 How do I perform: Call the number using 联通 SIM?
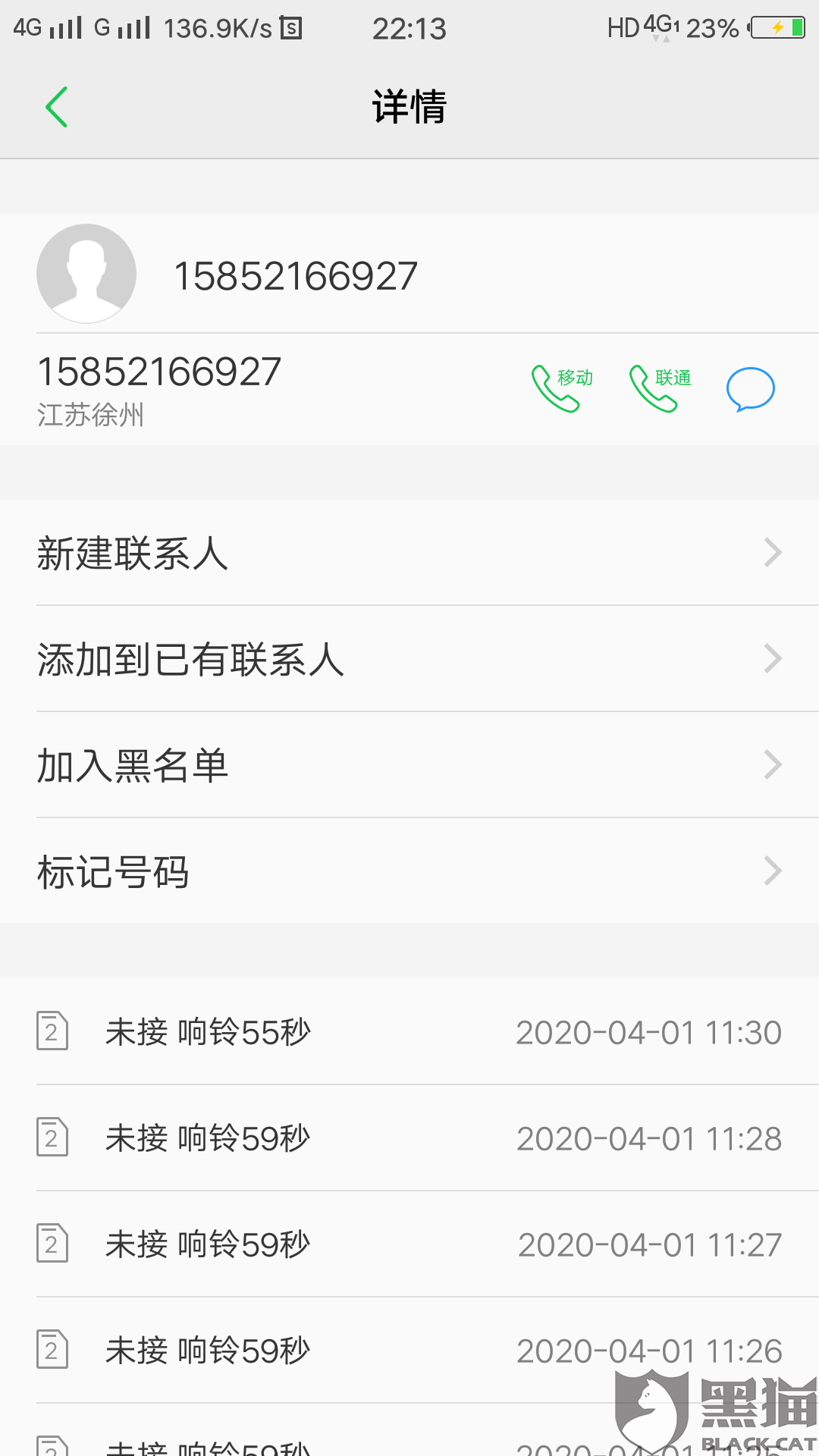(x=658, y=388)
